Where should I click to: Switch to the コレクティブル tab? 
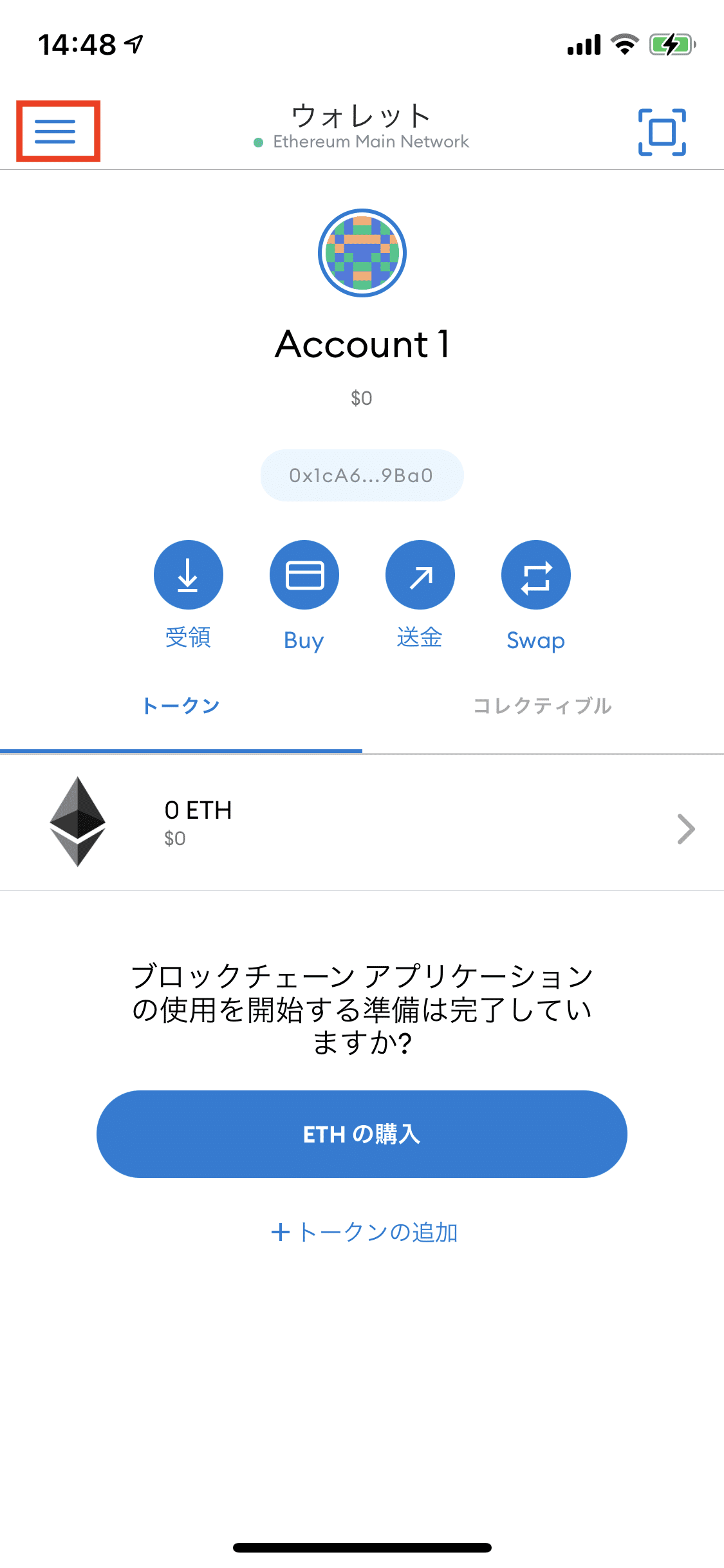coord(543,706)
